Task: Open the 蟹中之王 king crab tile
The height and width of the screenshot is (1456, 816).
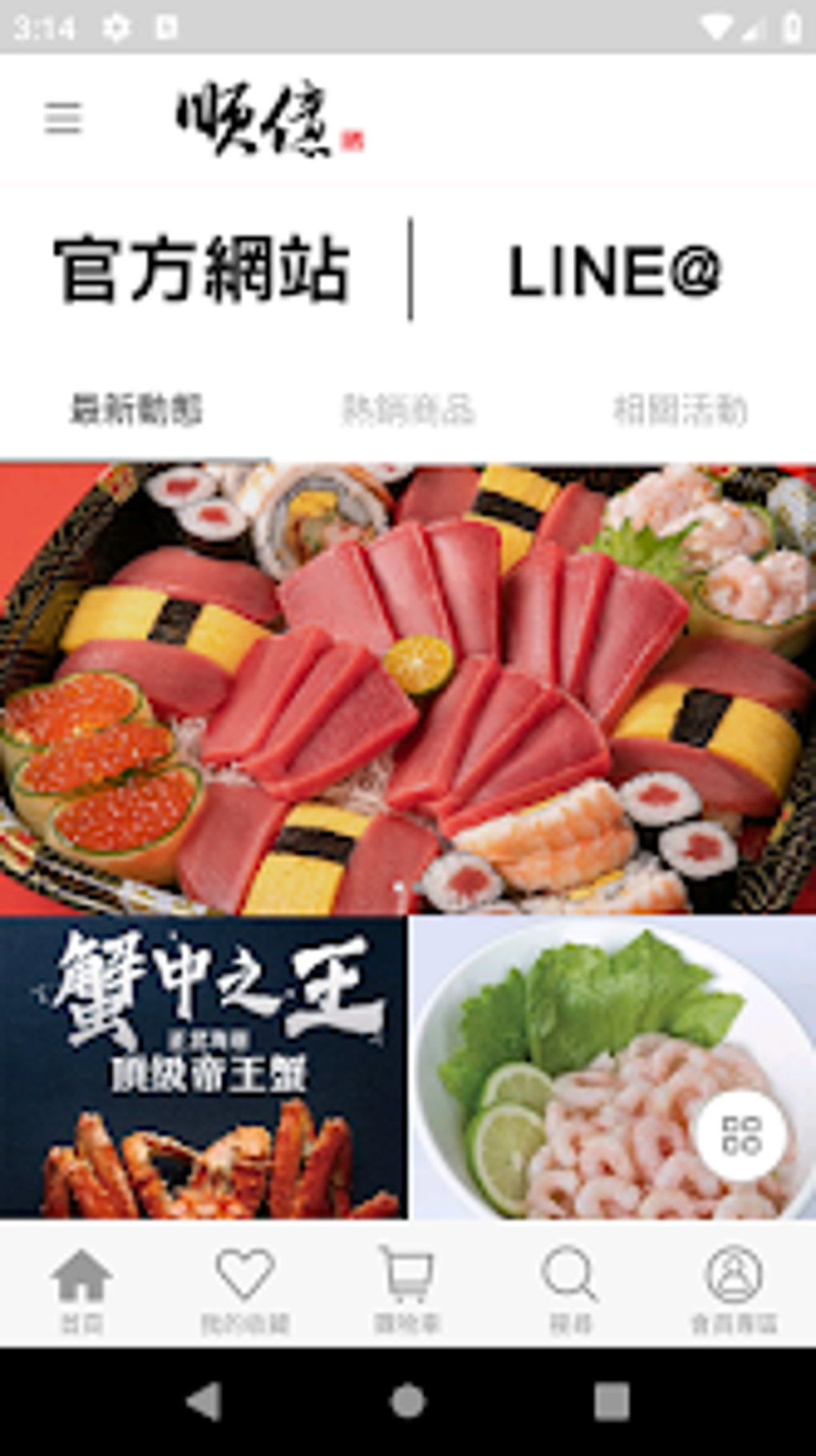Action: point(203,1067)
